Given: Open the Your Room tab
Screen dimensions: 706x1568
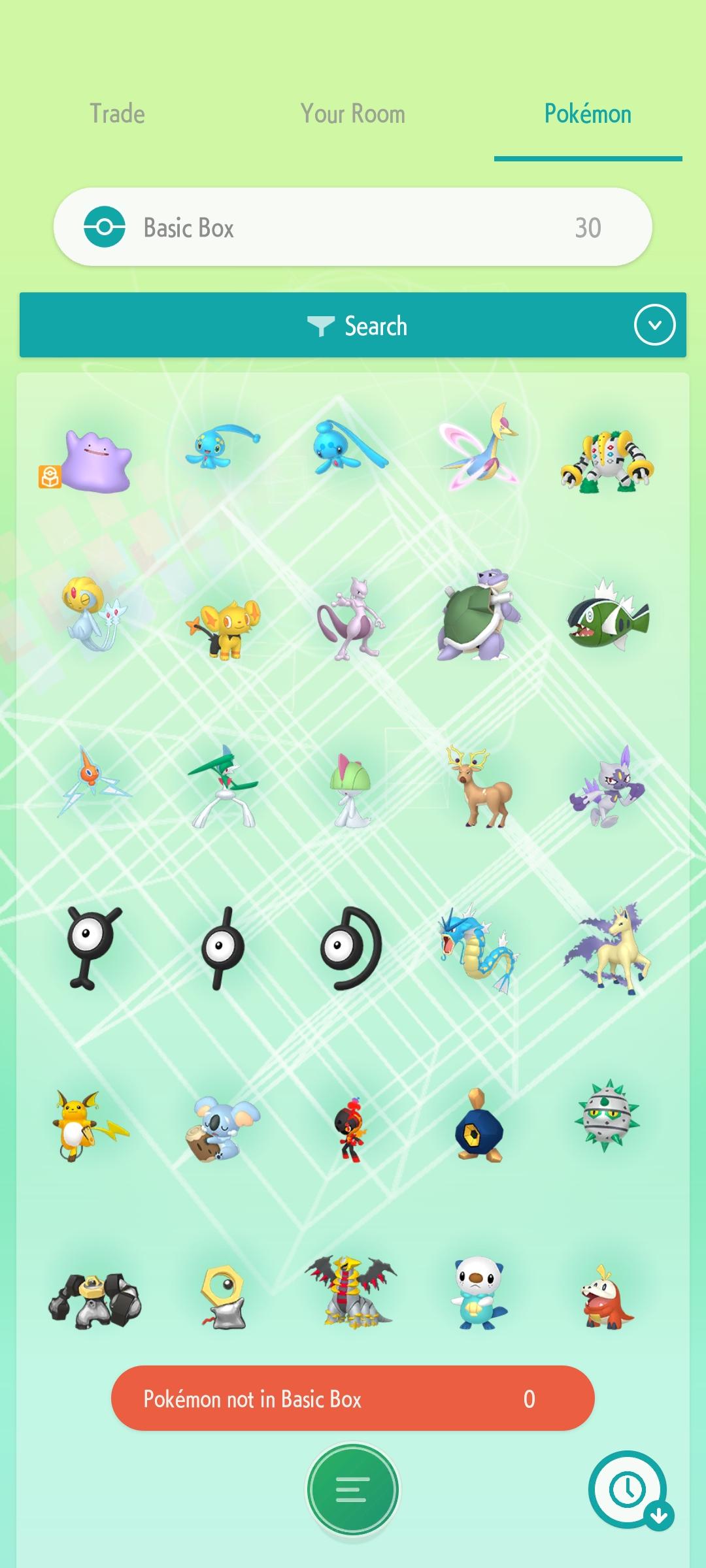Looking at the screenshot, I should pos(353,114).
